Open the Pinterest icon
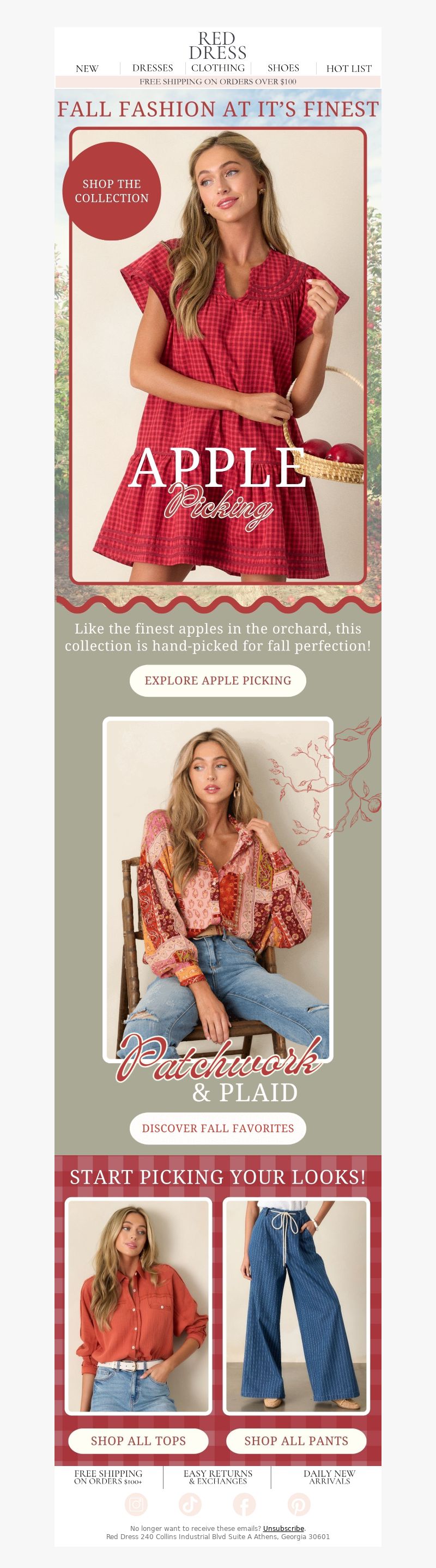Image resolution: width=436 pixels, height=1568 pixels. click(299, 1505)
